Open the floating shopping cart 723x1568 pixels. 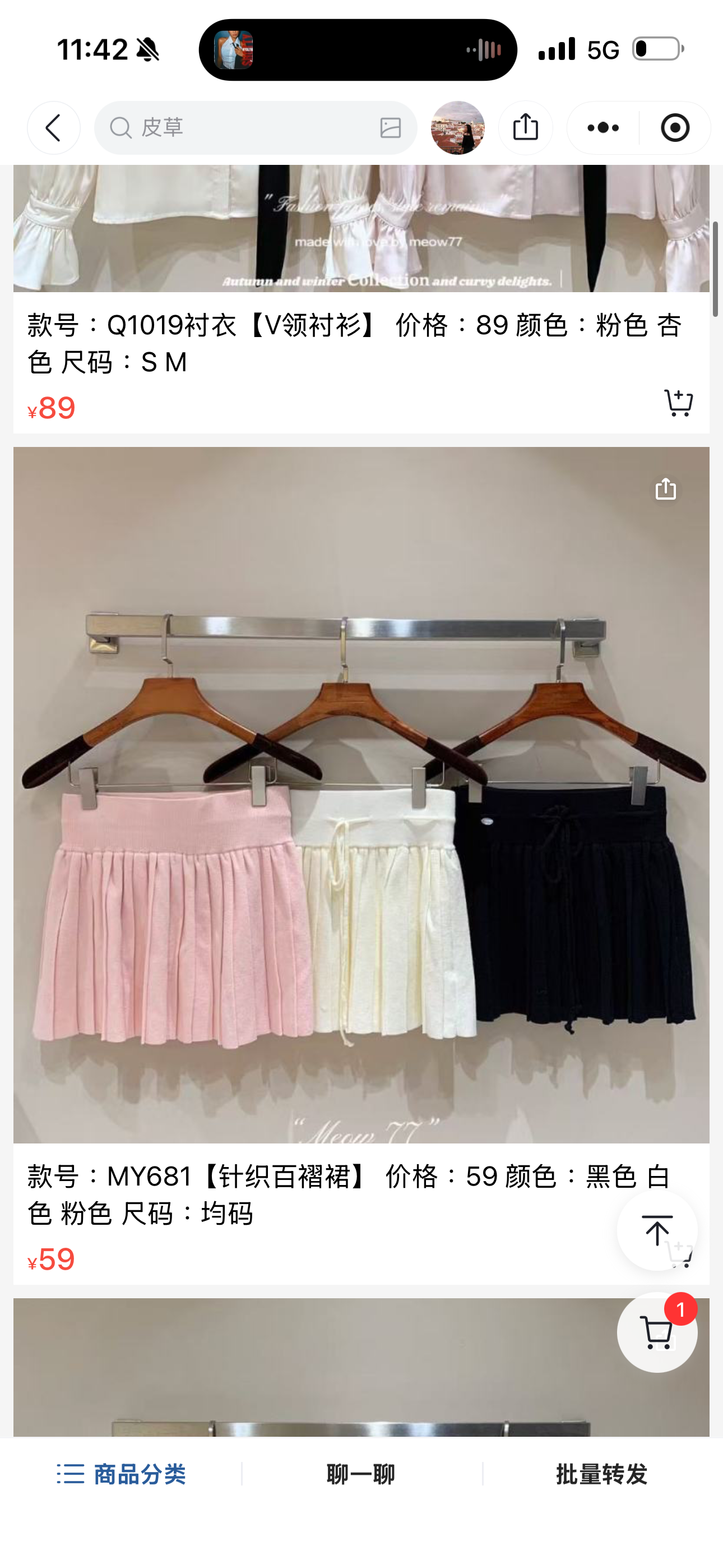657,1333
